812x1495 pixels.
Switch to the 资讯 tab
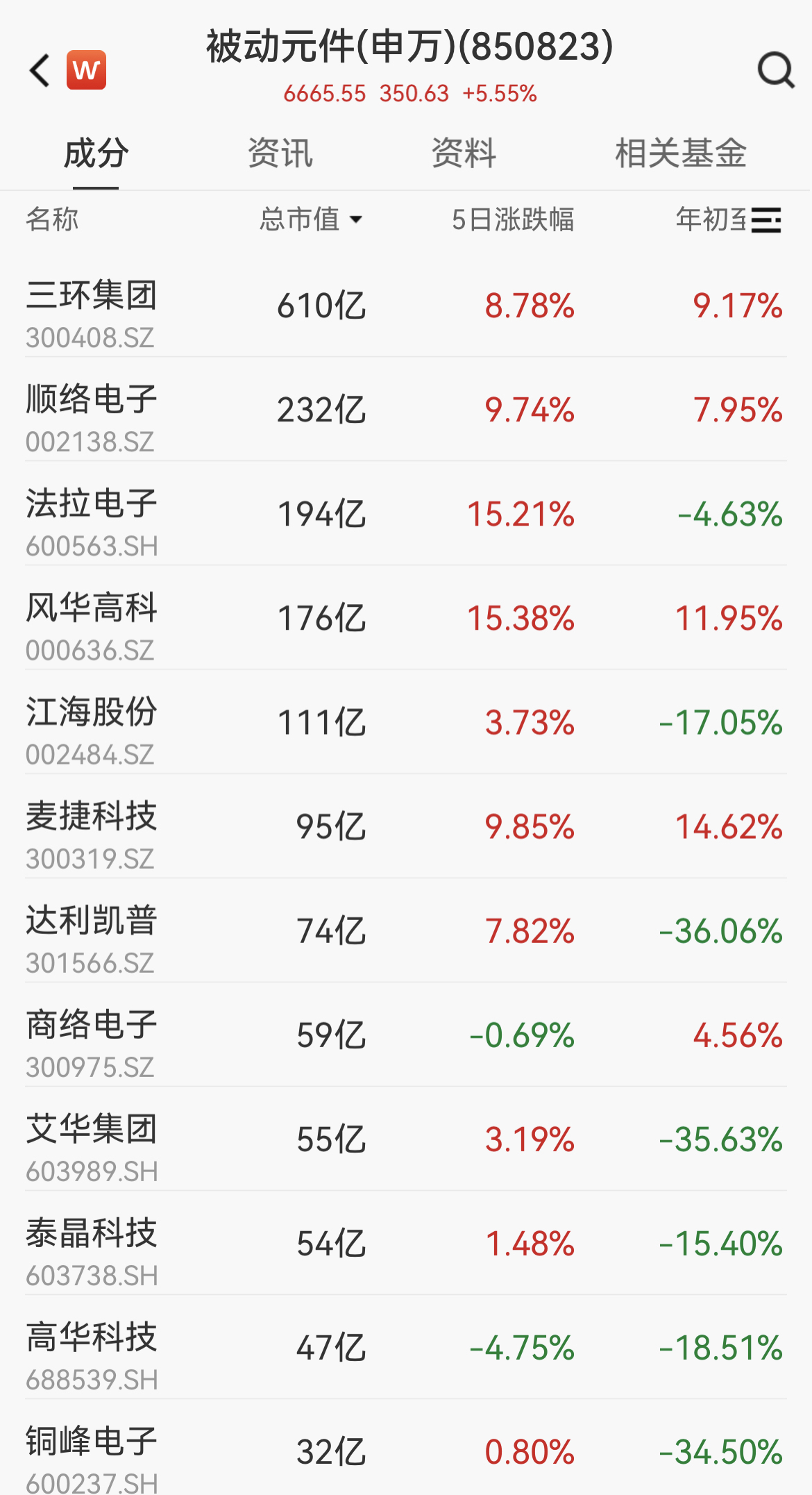tap(280, 153)
